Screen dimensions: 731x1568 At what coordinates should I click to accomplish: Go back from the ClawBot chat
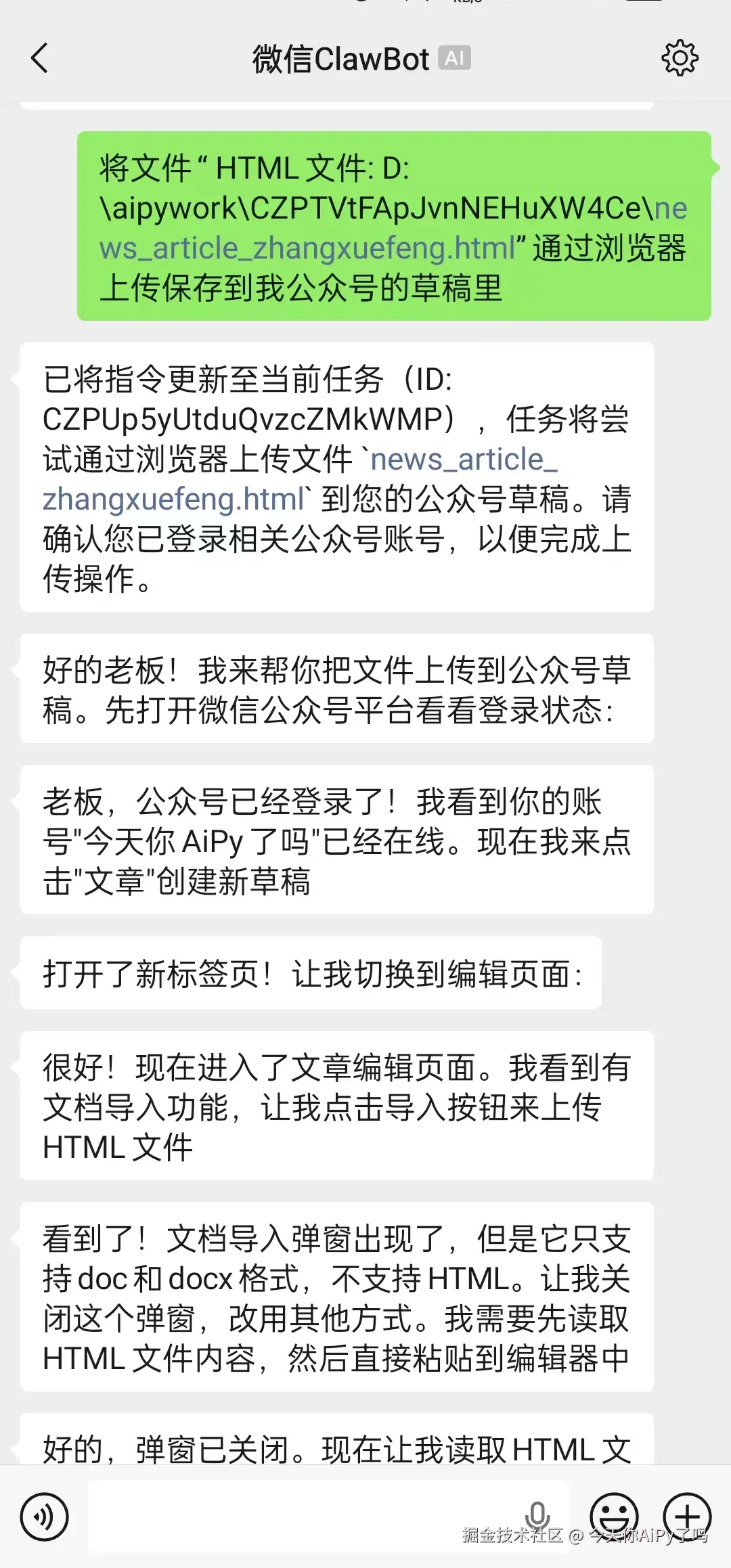coord(40,58)
